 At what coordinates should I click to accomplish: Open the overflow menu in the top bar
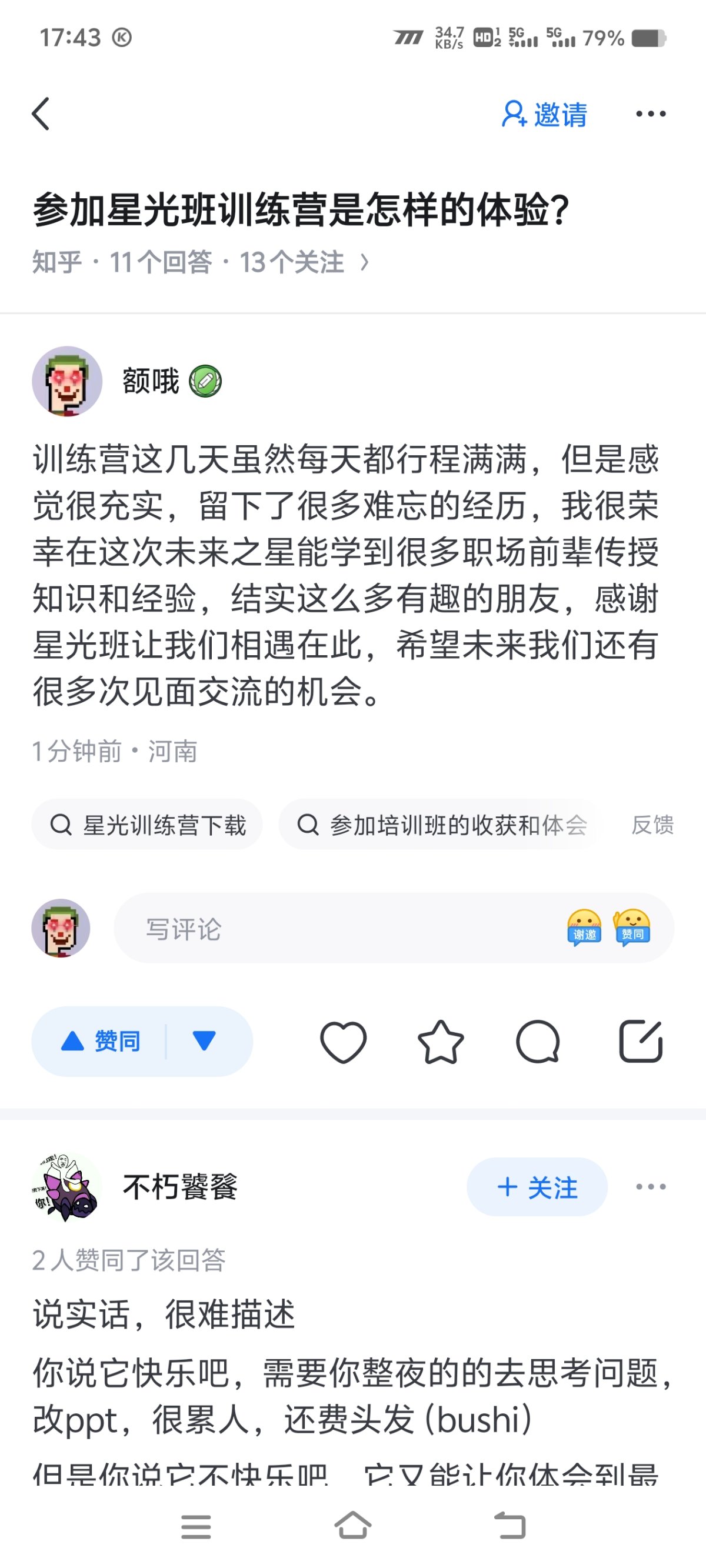point(650,114)
